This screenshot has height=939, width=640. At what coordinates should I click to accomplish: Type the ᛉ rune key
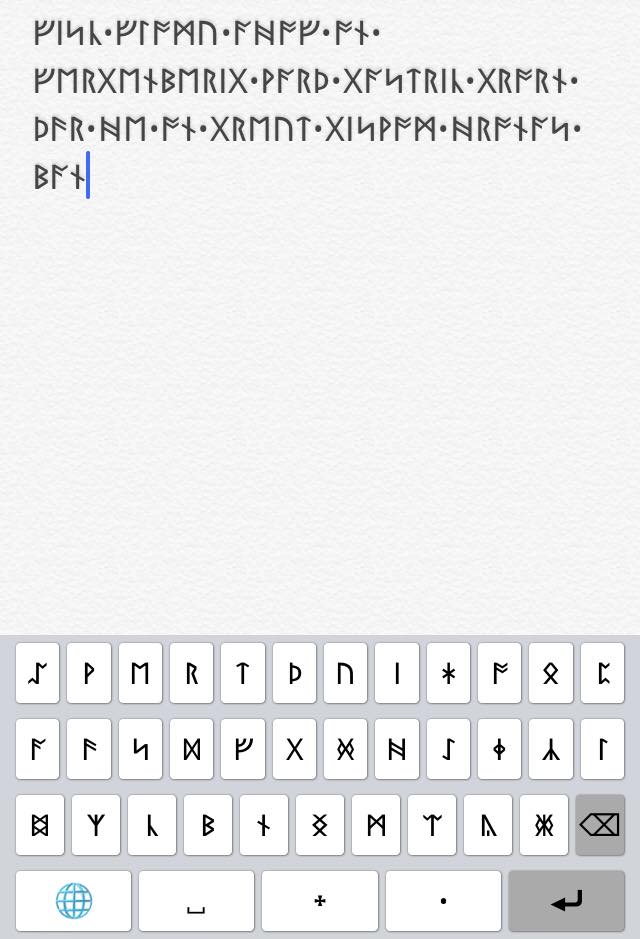click(96, 825)
